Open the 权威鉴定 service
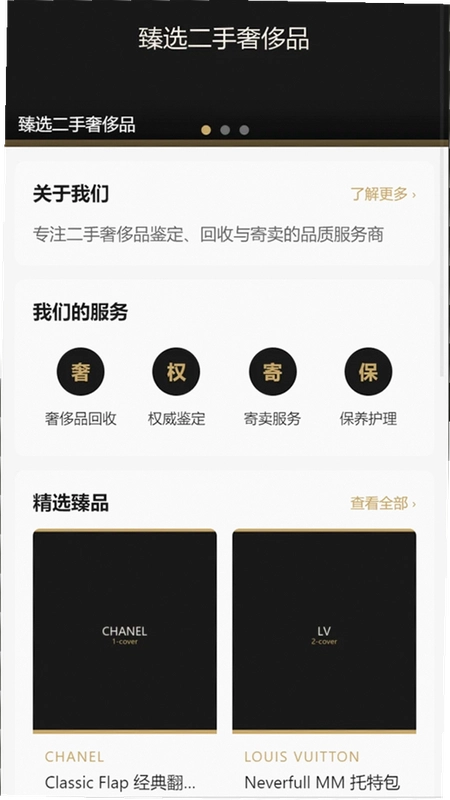The width and height of the screenshot is (450, 800). tap(177, 388)
